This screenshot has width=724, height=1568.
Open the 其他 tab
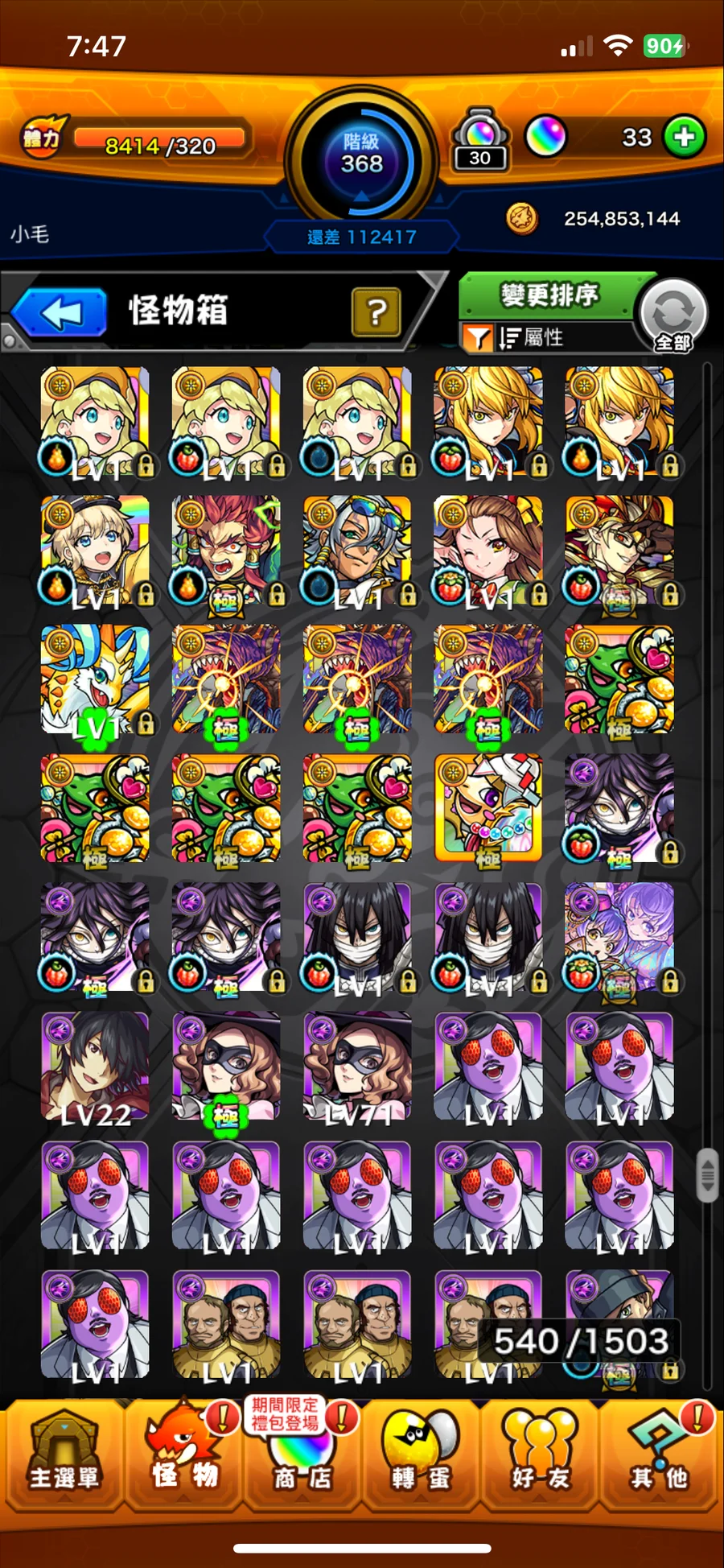tap(659, 1455)
